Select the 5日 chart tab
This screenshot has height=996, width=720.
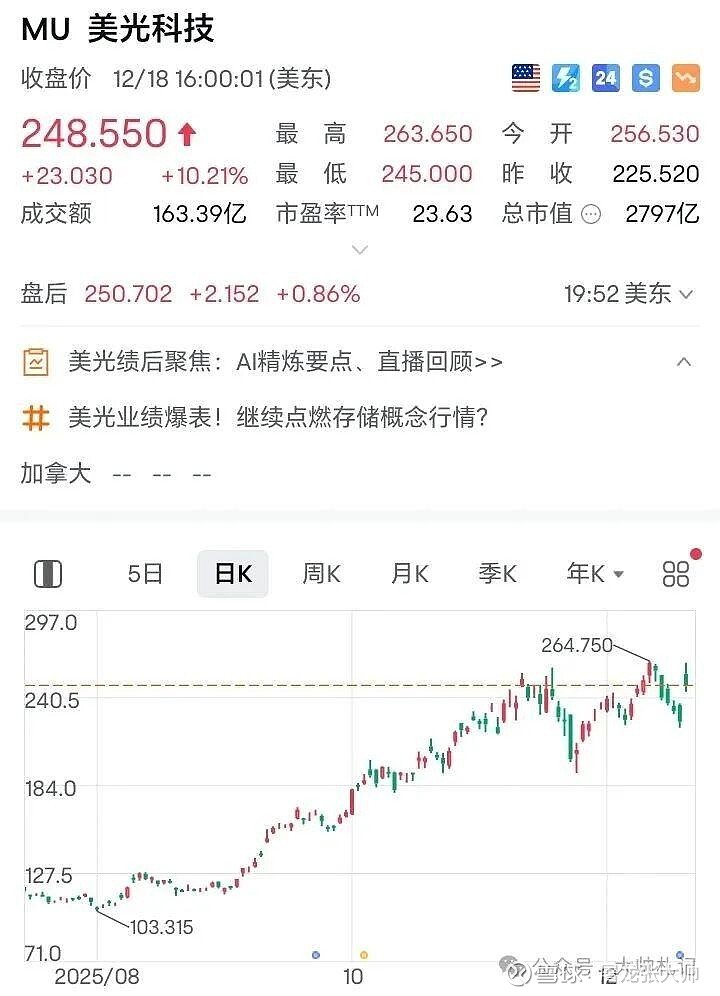(x=144, y=572)
